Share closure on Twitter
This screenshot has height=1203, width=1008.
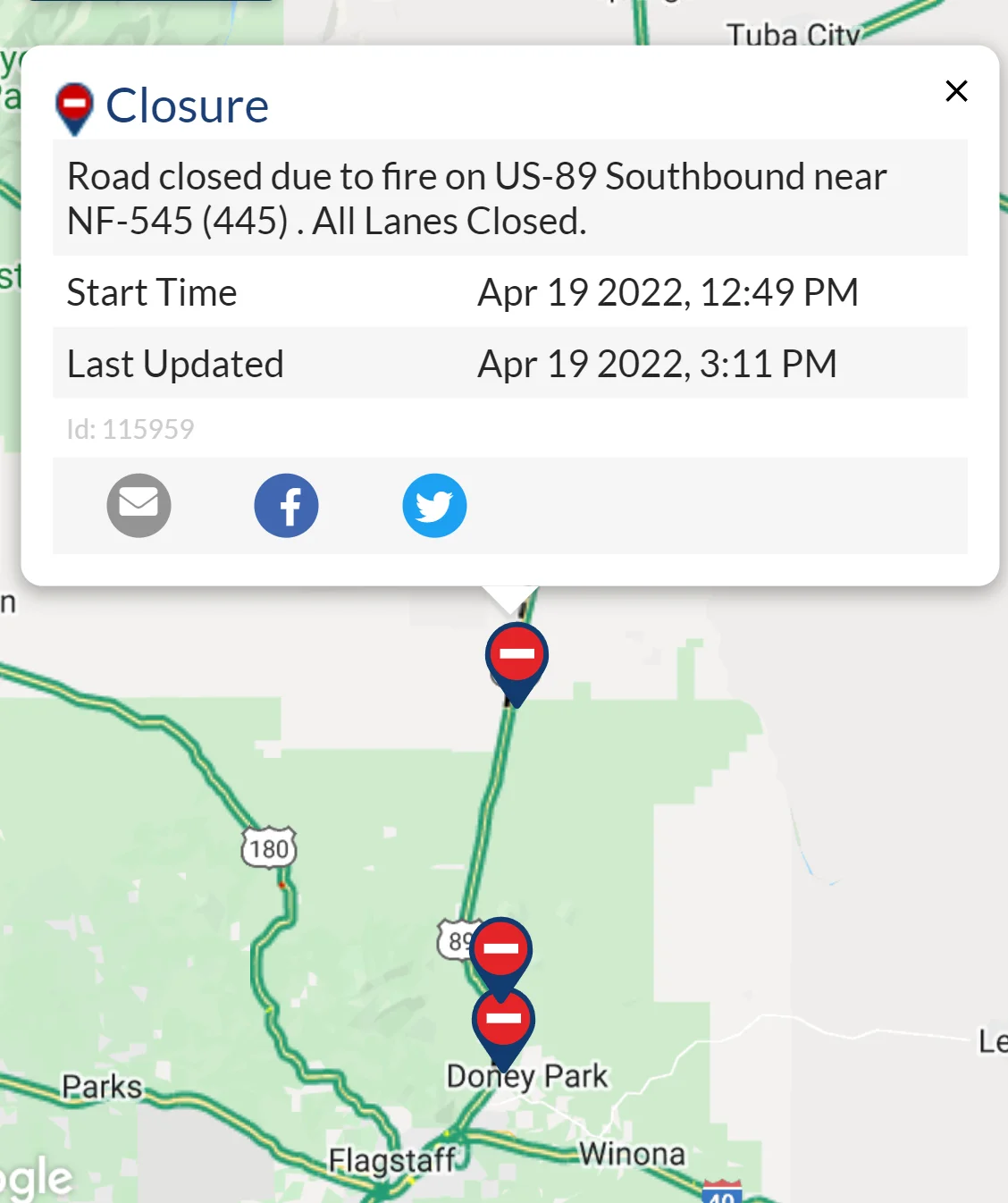point(434,505)
